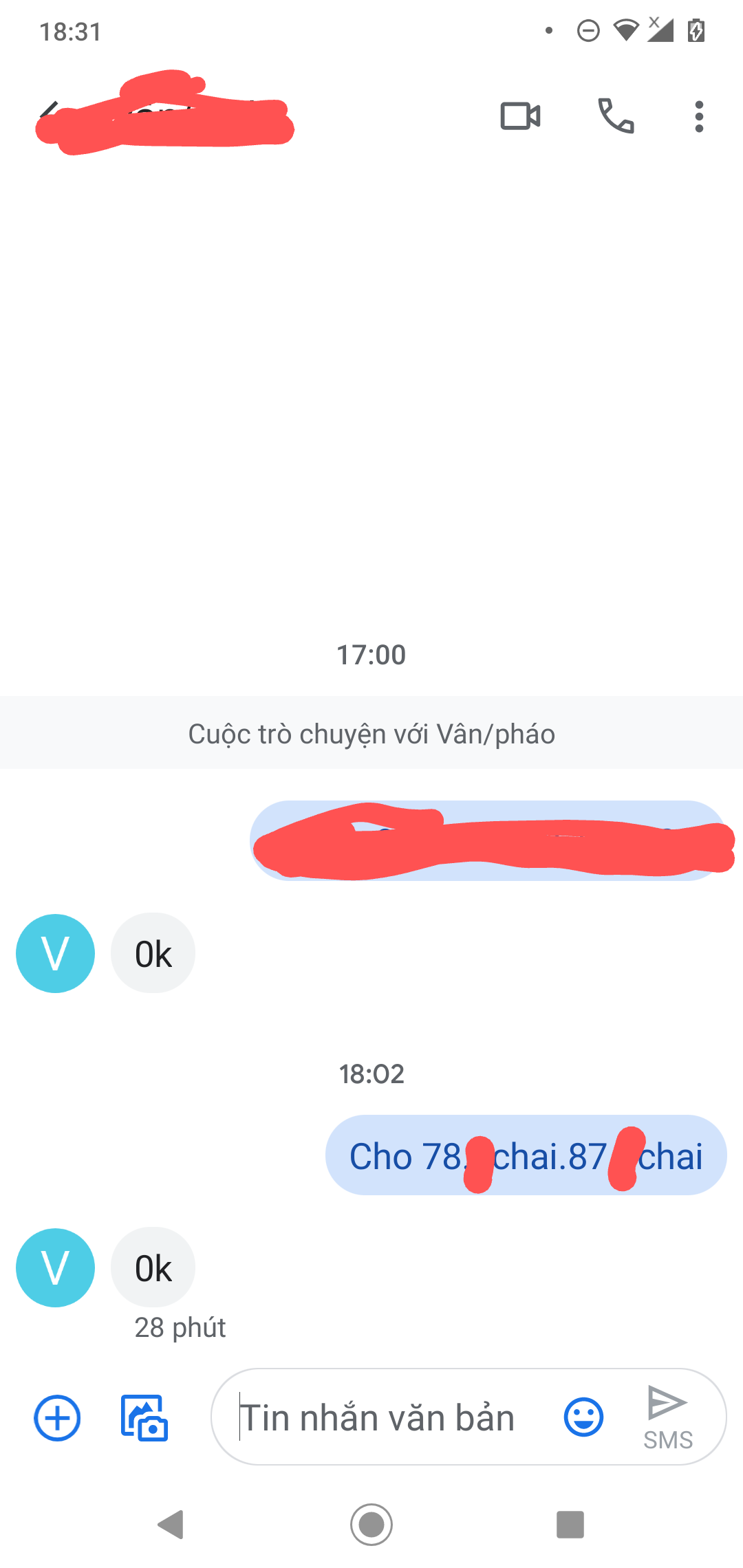Tap the plus attachment button

(x=57, y=1418)
